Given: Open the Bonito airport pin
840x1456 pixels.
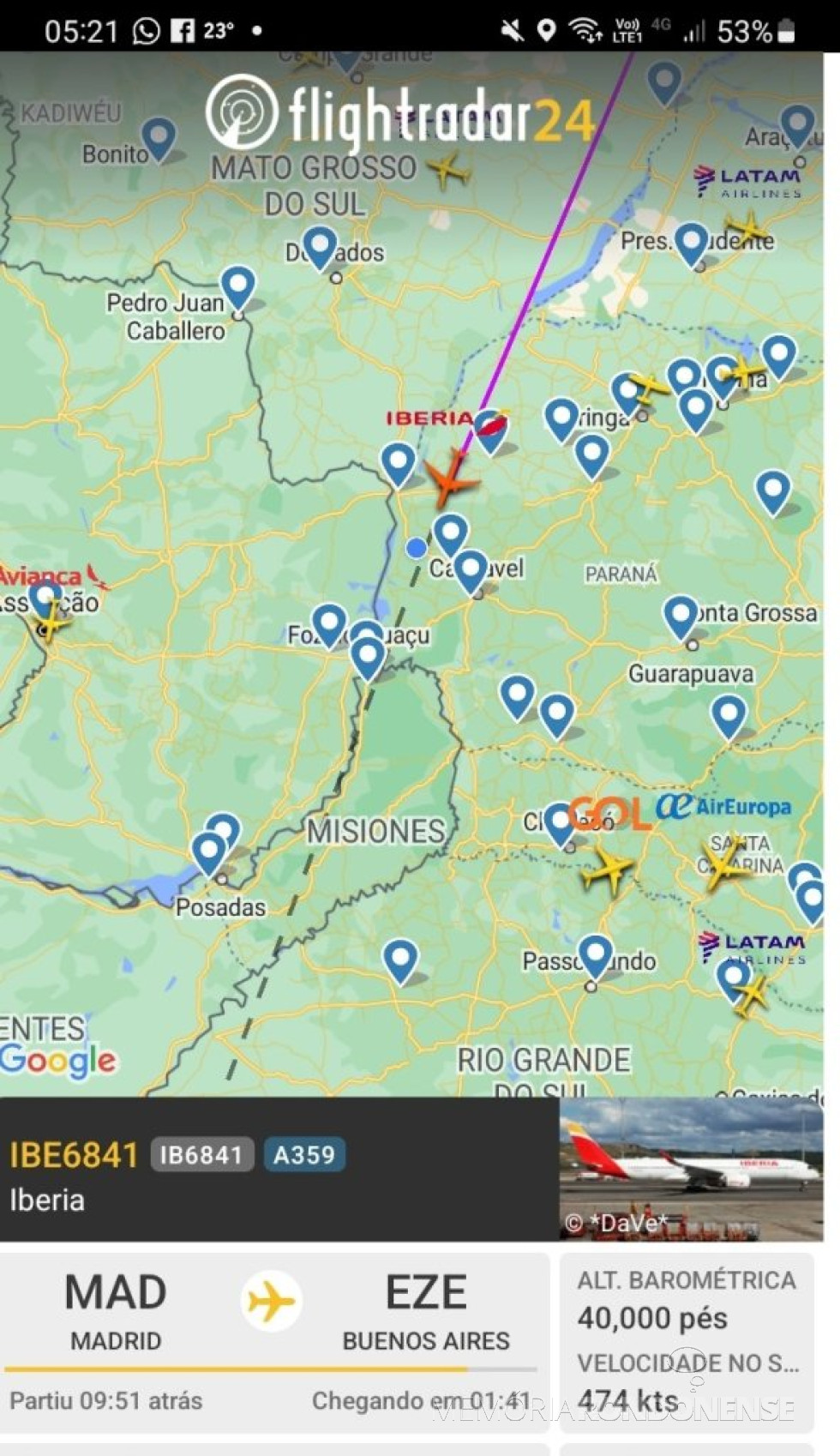Looking at the screenshot, I should pyautogui.click(x=159, y=136).
